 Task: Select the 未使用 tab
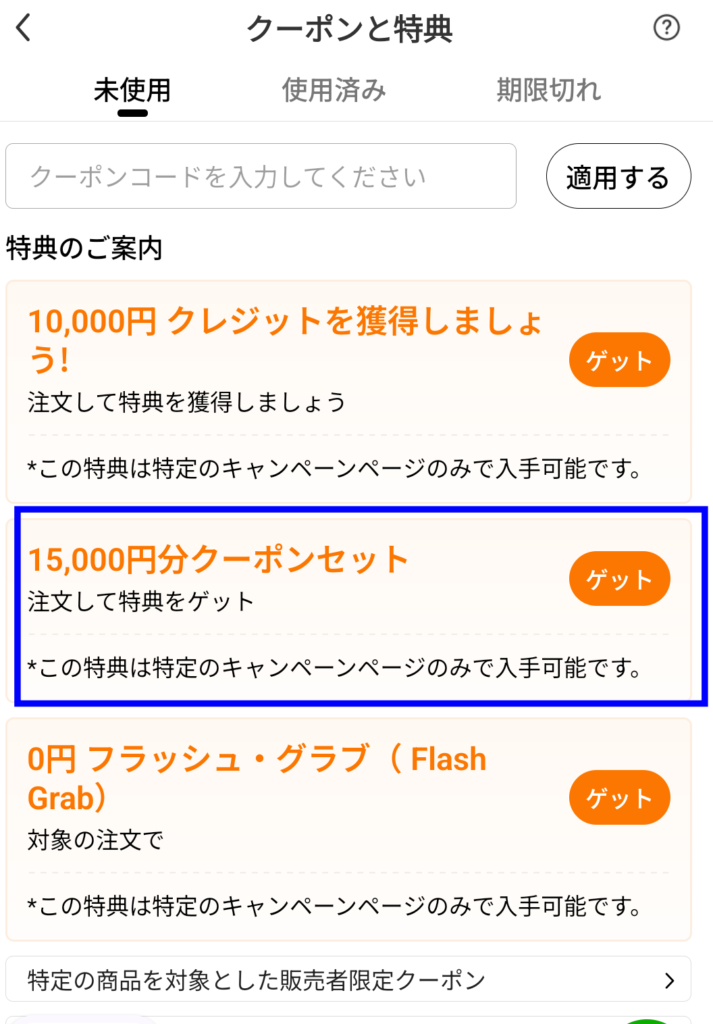click(132, 90)
